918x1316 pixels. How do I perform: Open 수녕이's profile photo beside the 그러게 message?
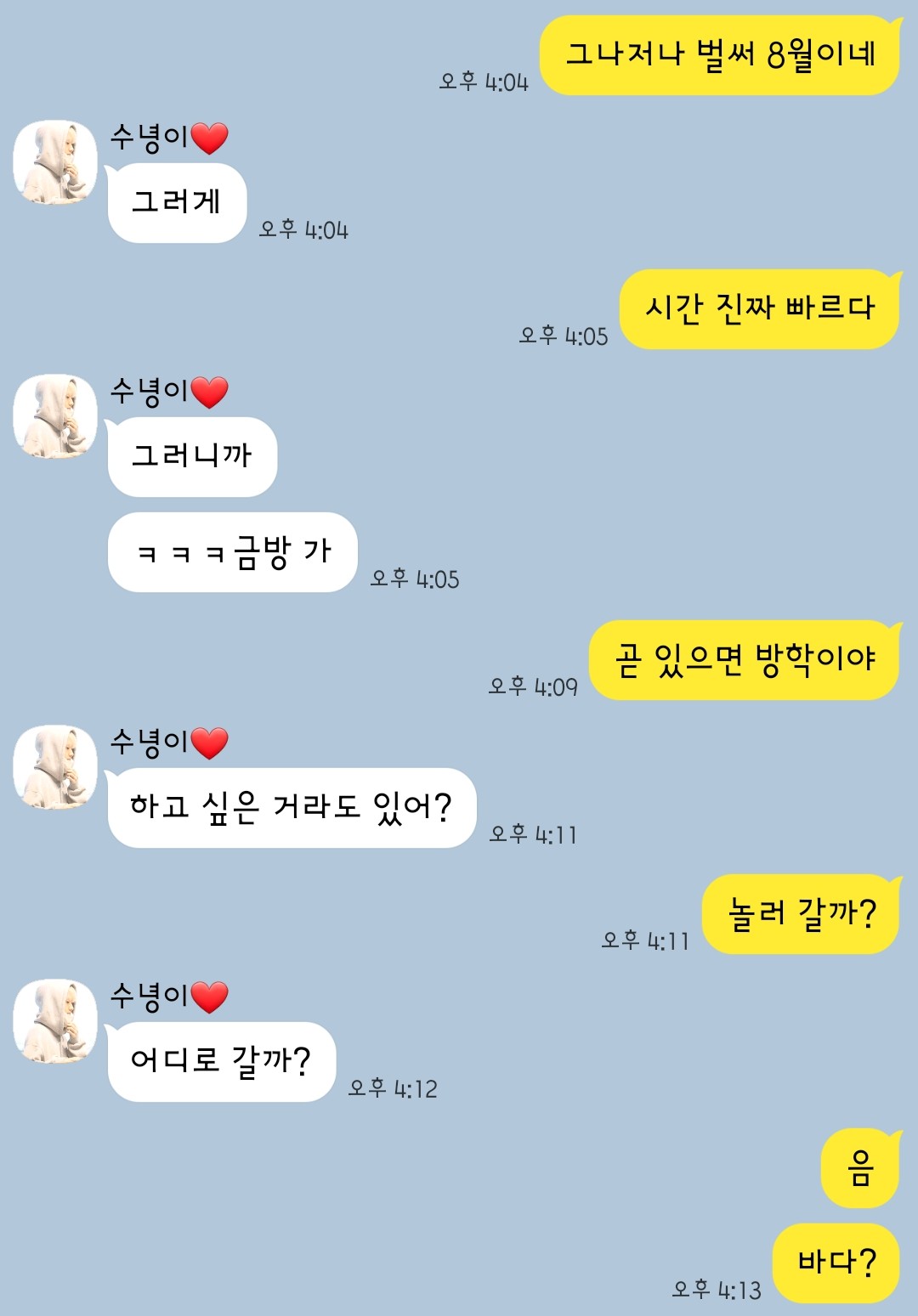point(55,162)
